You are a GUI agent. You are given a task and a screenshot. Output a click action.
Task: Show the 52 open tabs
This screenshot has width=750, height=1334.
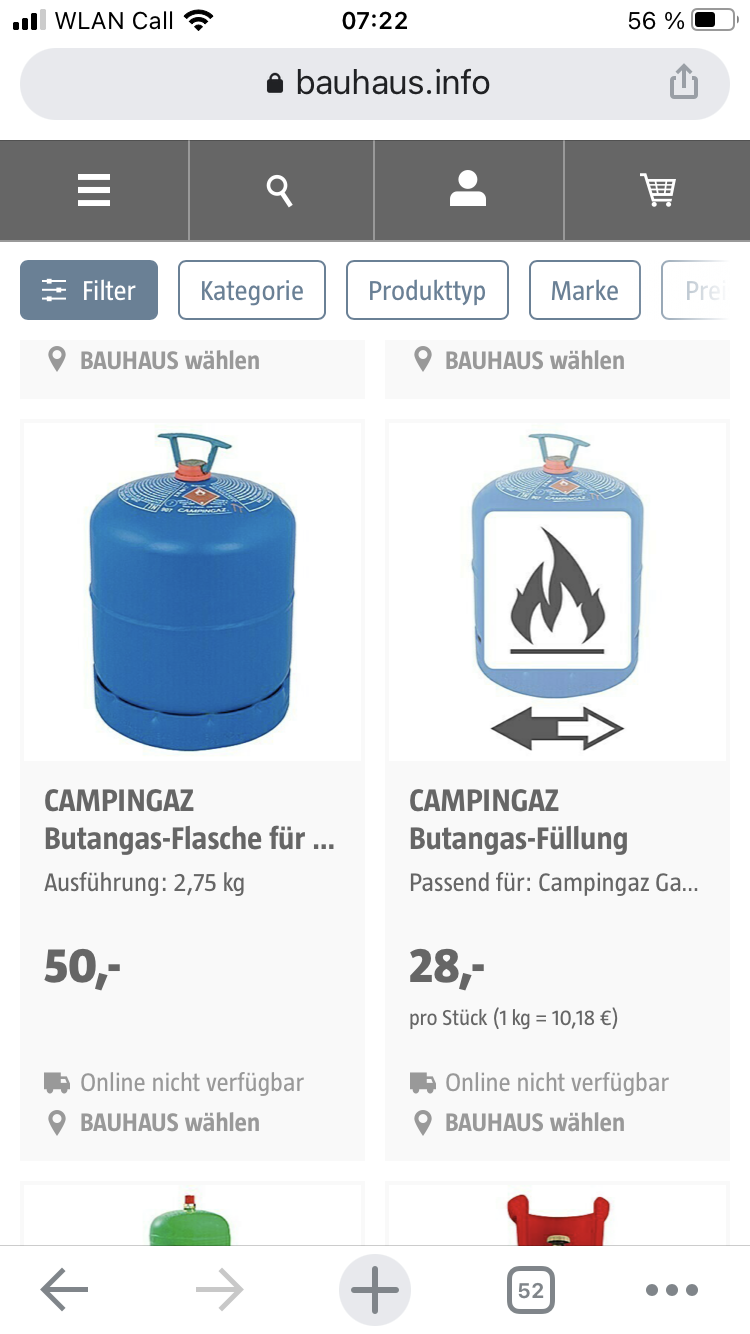coord(530,1290)
